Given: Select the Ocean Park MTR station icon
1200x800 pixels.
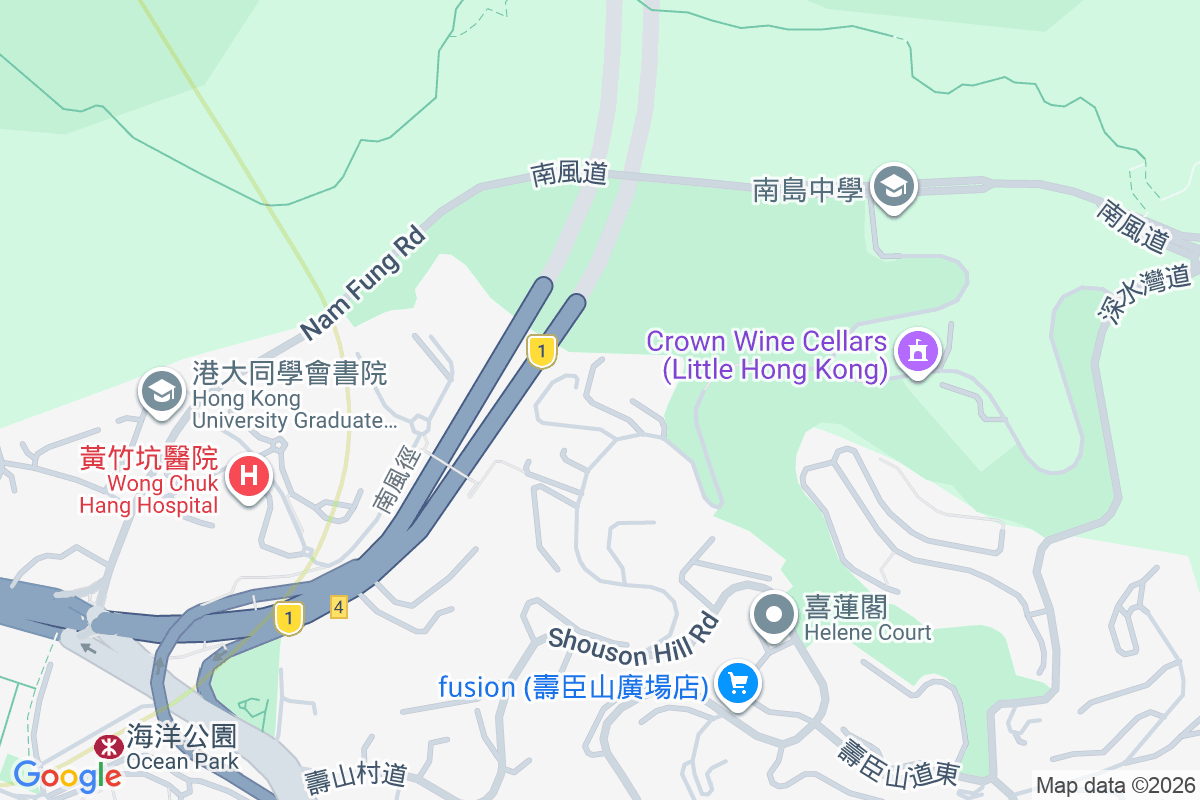Looking at the screenshot, I should tap(106, 747).
